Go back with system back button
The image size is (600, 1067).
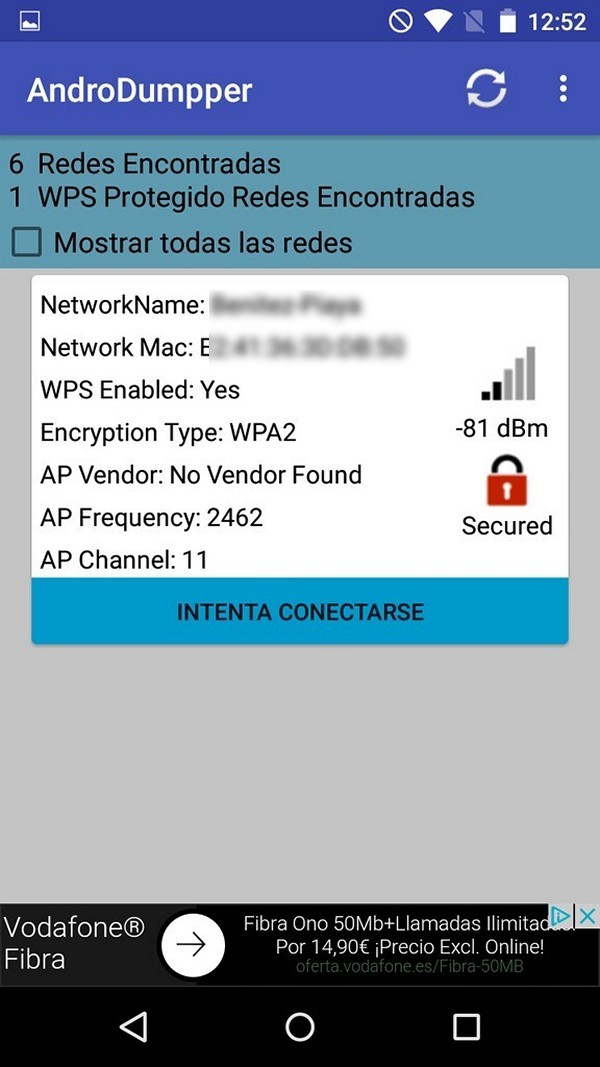(134, 1026)
